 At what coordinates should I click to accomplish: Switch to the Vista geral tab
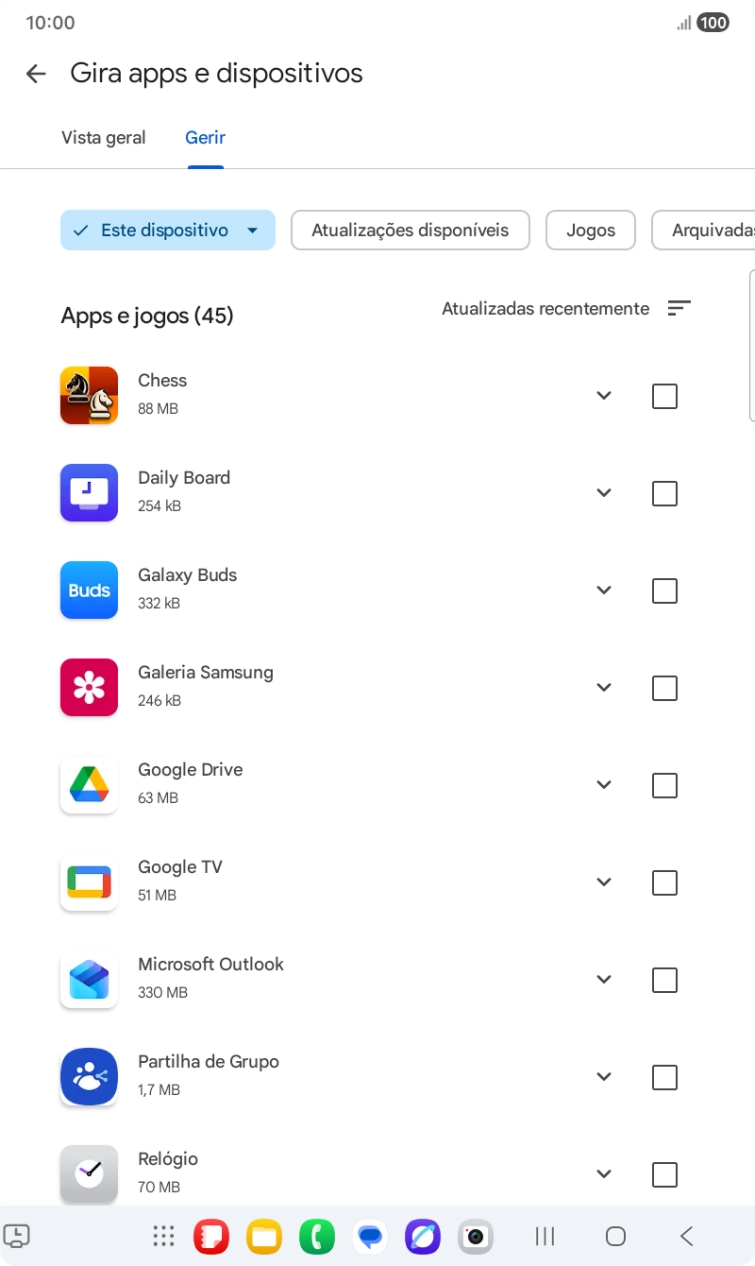coord(103,137)
